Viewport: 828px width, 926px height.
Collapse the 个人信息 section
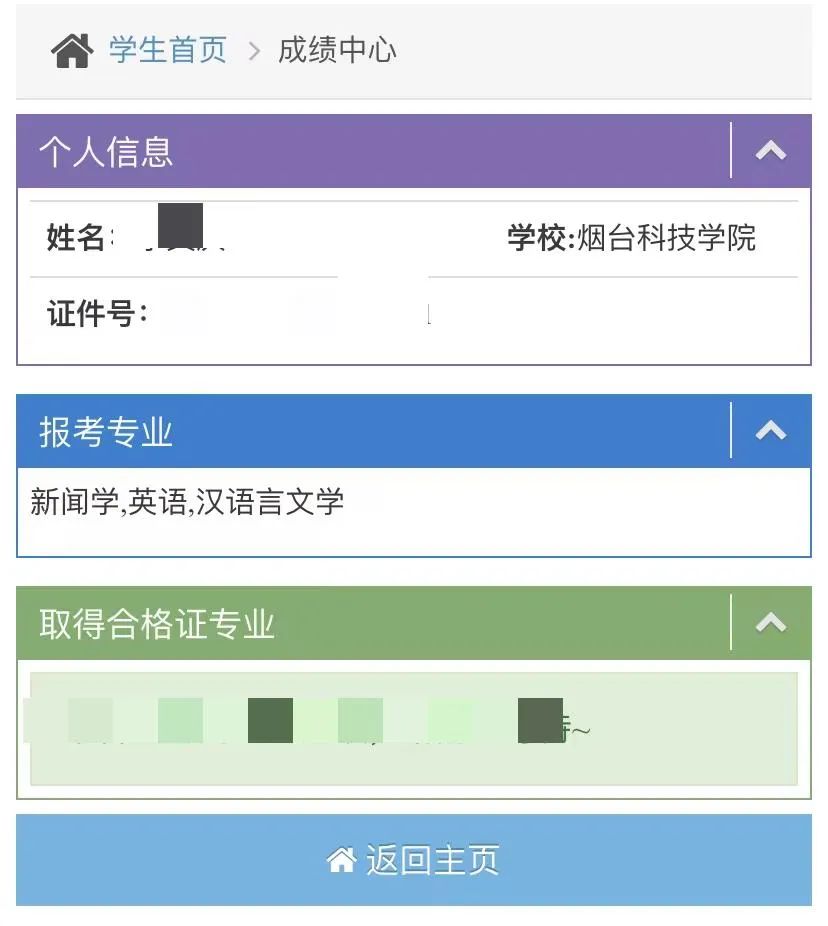tap(770, 151)
